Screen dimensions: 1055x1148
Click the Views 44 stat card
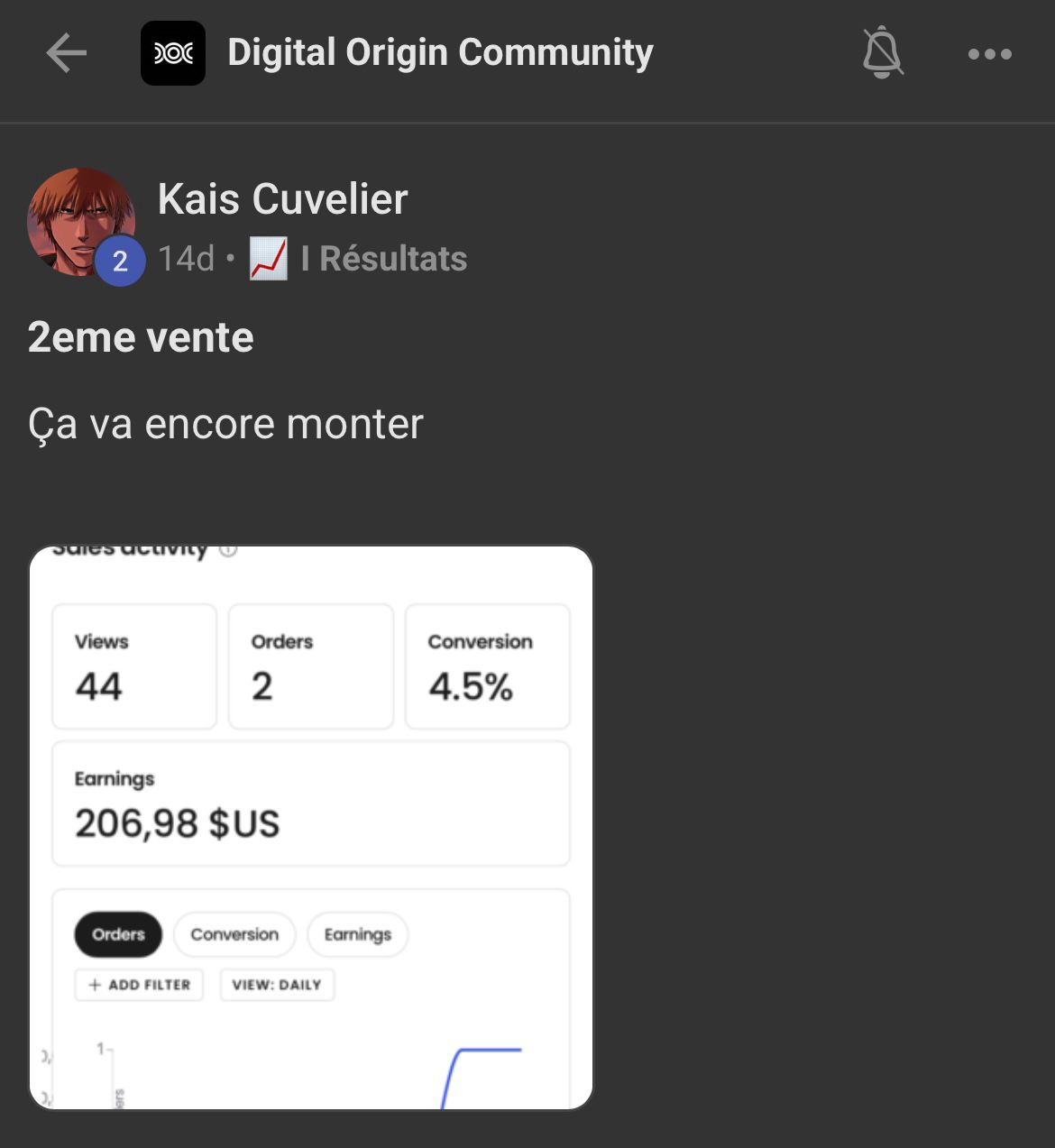(x=133, y=666)
